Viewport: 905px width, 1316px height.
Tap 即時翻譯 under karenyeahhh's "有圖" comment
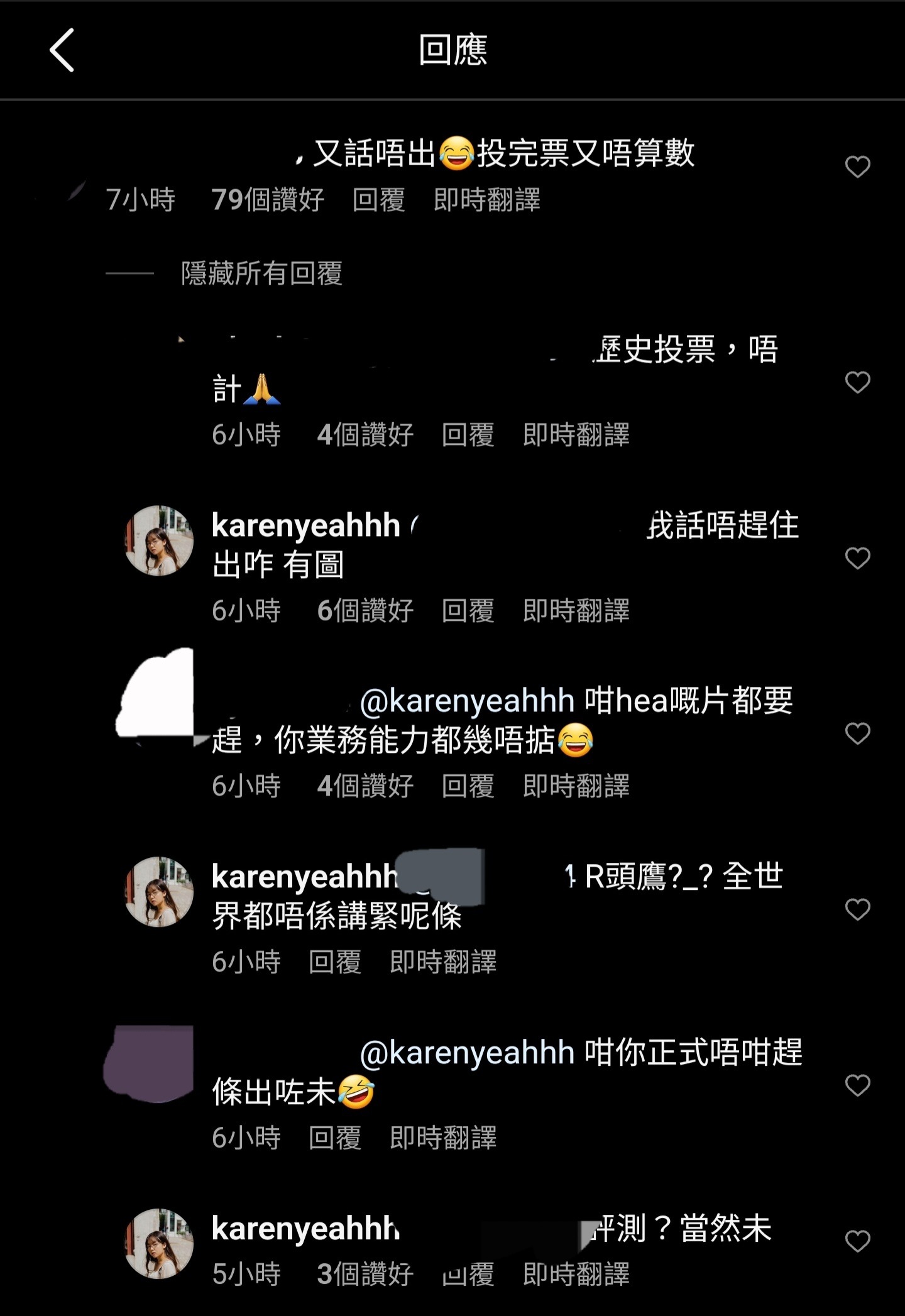576,611
